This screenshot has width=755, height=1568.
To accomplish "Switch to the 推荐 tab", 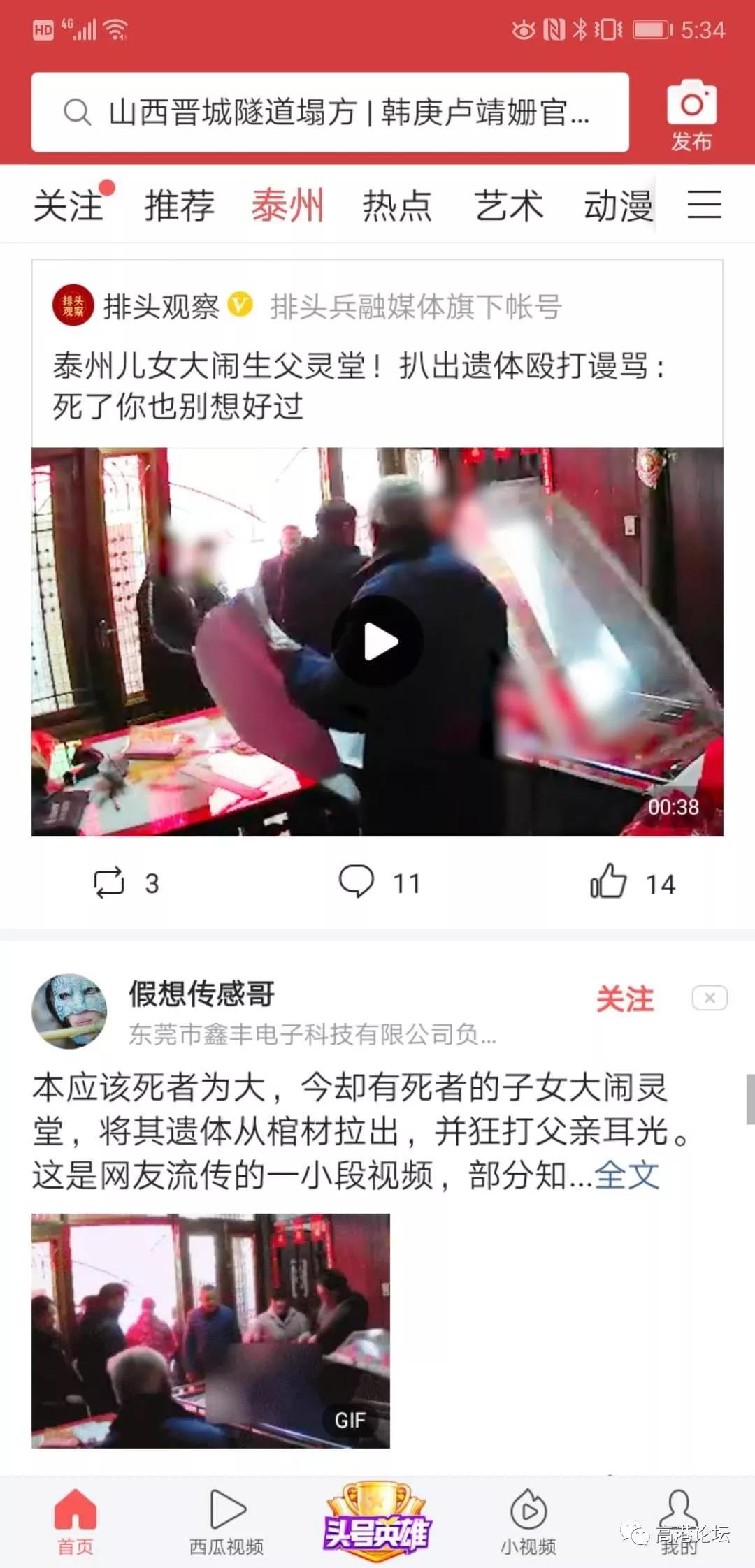I will [x=179, y=206].
